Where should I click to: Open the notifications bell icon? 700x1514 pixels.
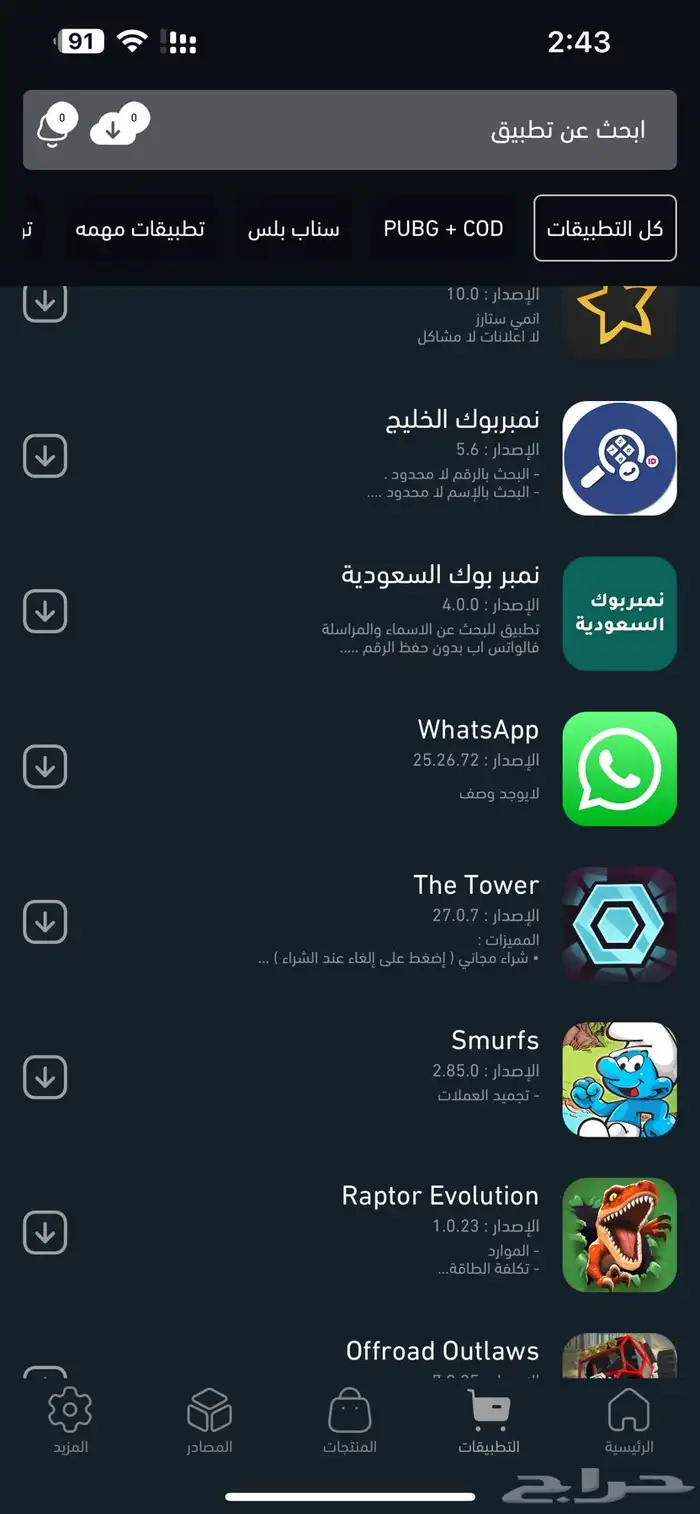(56, 127)
